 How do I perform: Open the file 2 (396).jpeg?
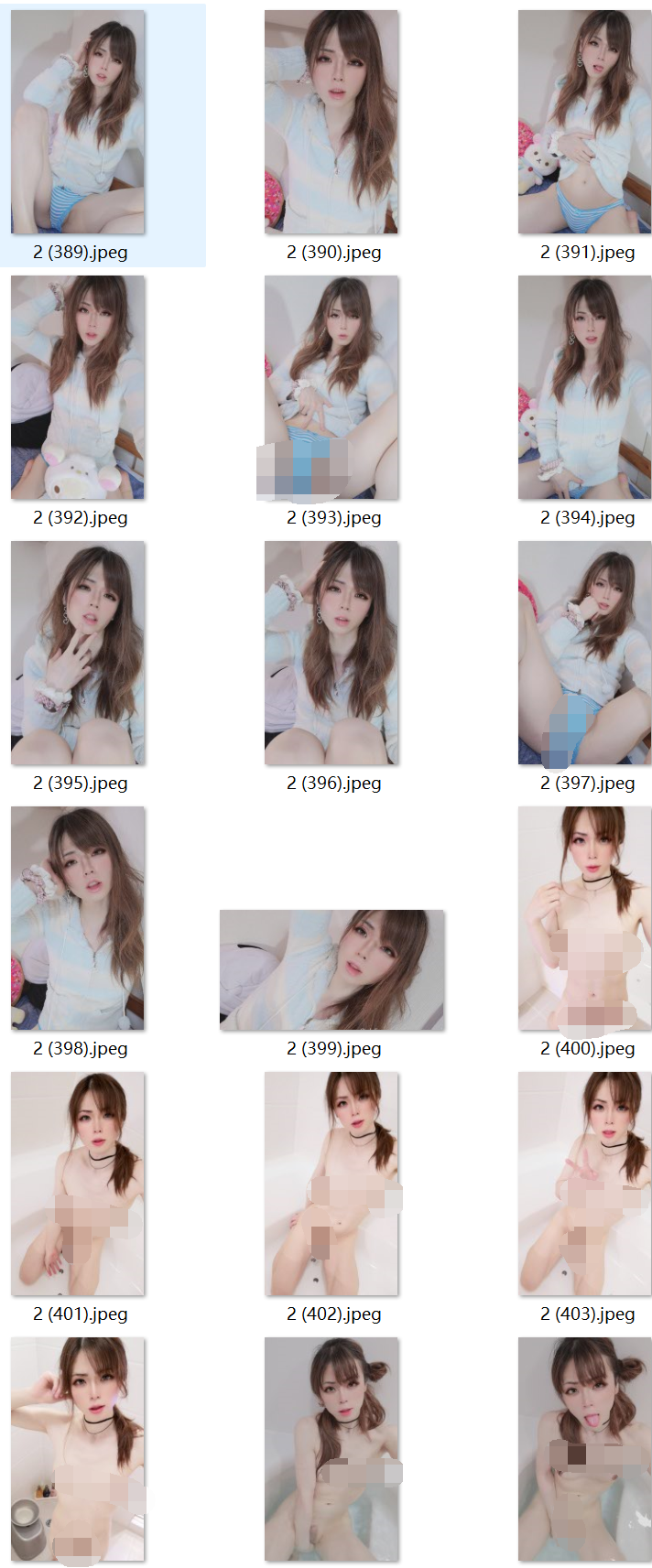tap(331, 653)
